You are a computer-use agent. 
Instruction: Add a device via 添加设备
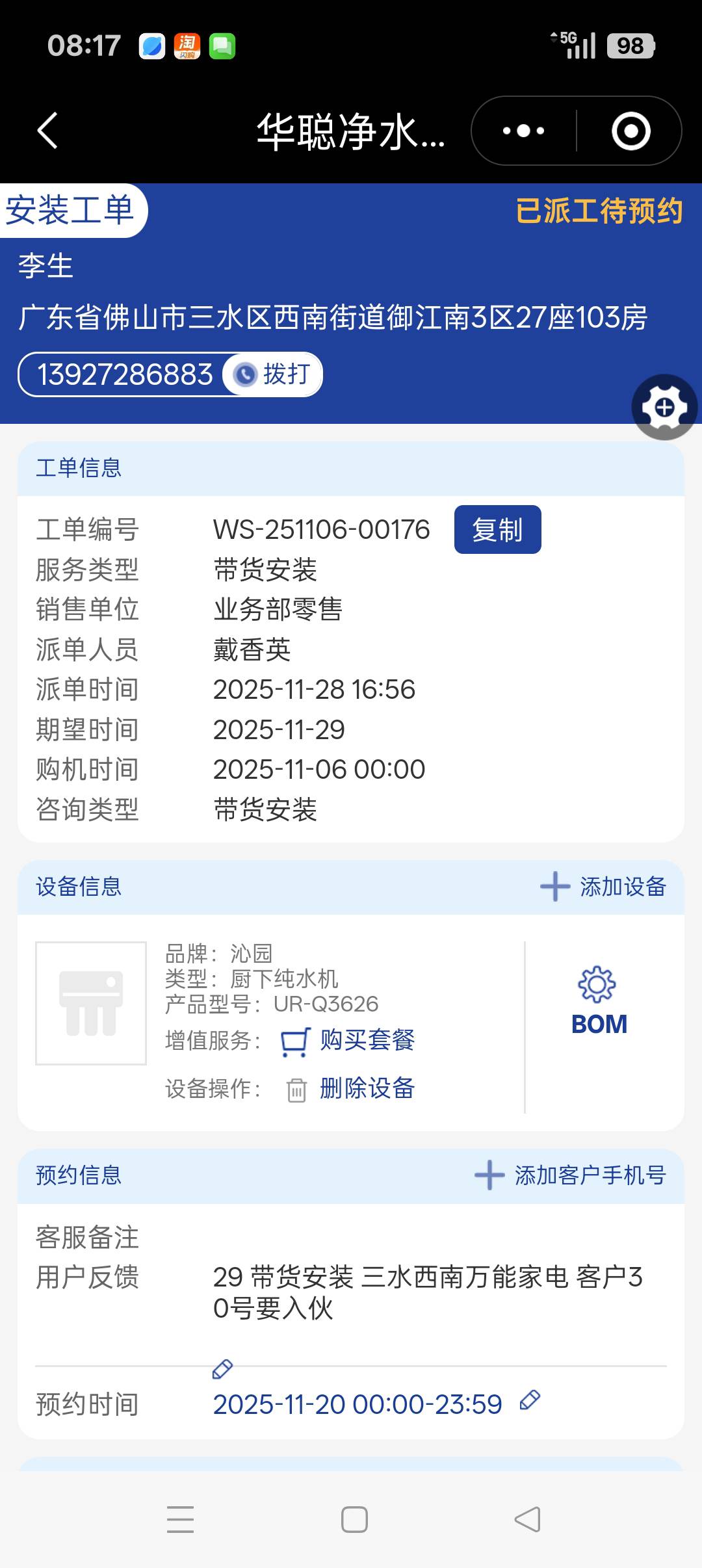click(x=604, y=887)
